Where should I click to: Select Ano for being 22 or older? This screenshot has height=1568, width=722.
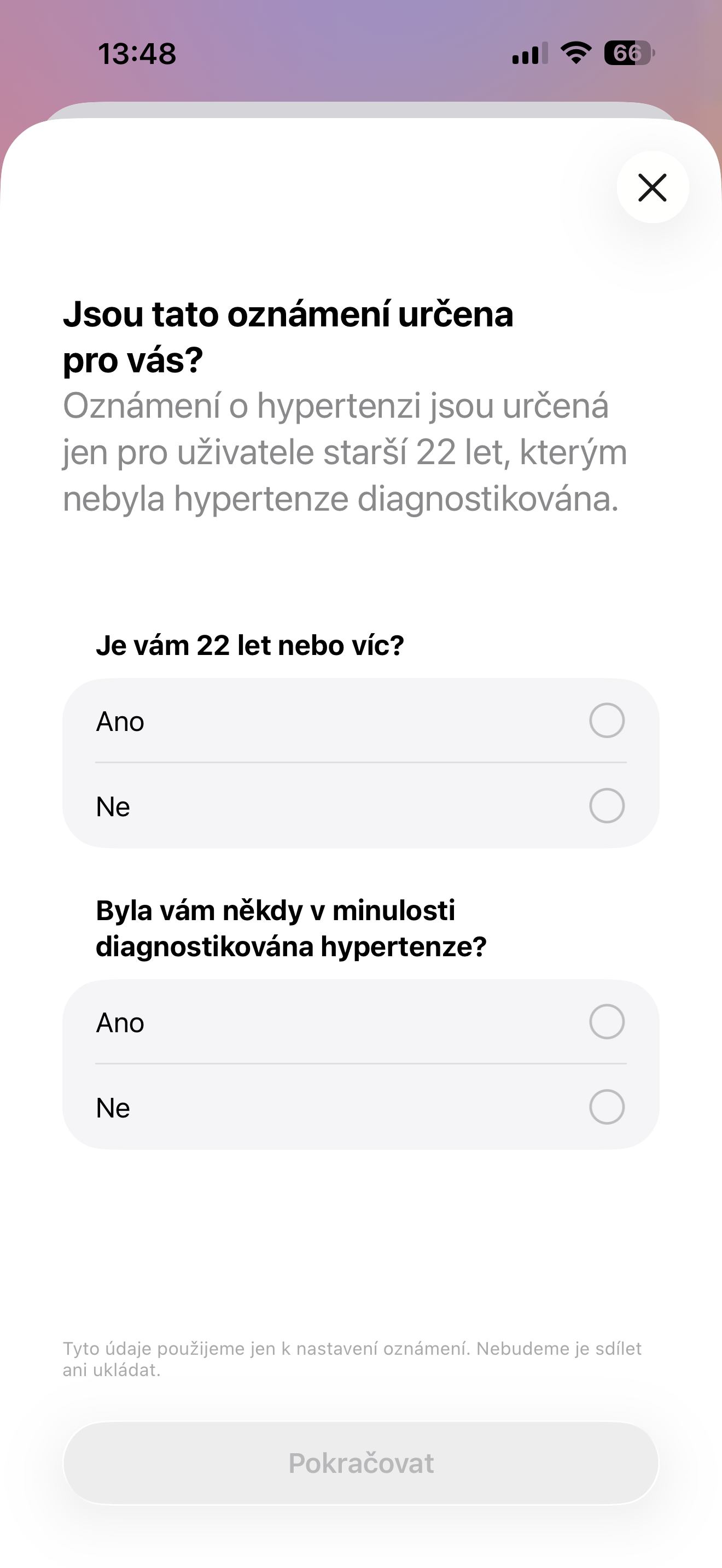[607, 721]
